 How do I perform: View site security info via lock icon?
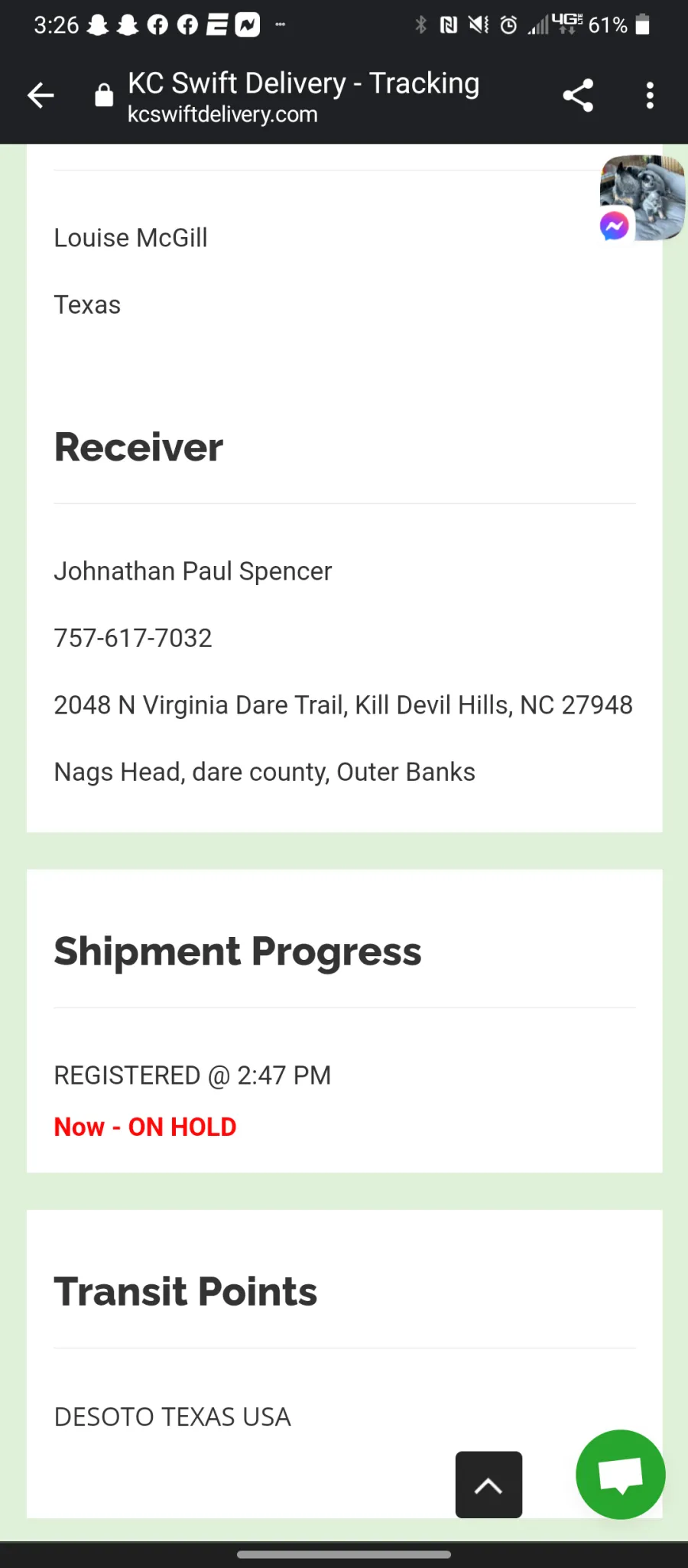[104, 96]
